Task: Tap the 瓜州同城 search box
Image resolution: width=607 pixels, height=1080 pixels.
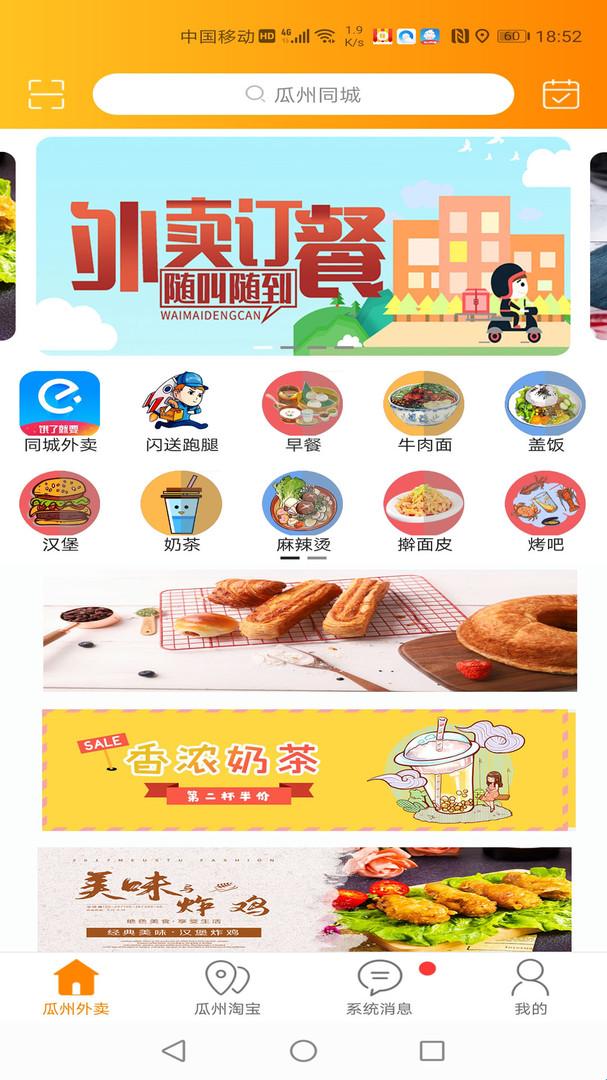Action: pos(303,95)
